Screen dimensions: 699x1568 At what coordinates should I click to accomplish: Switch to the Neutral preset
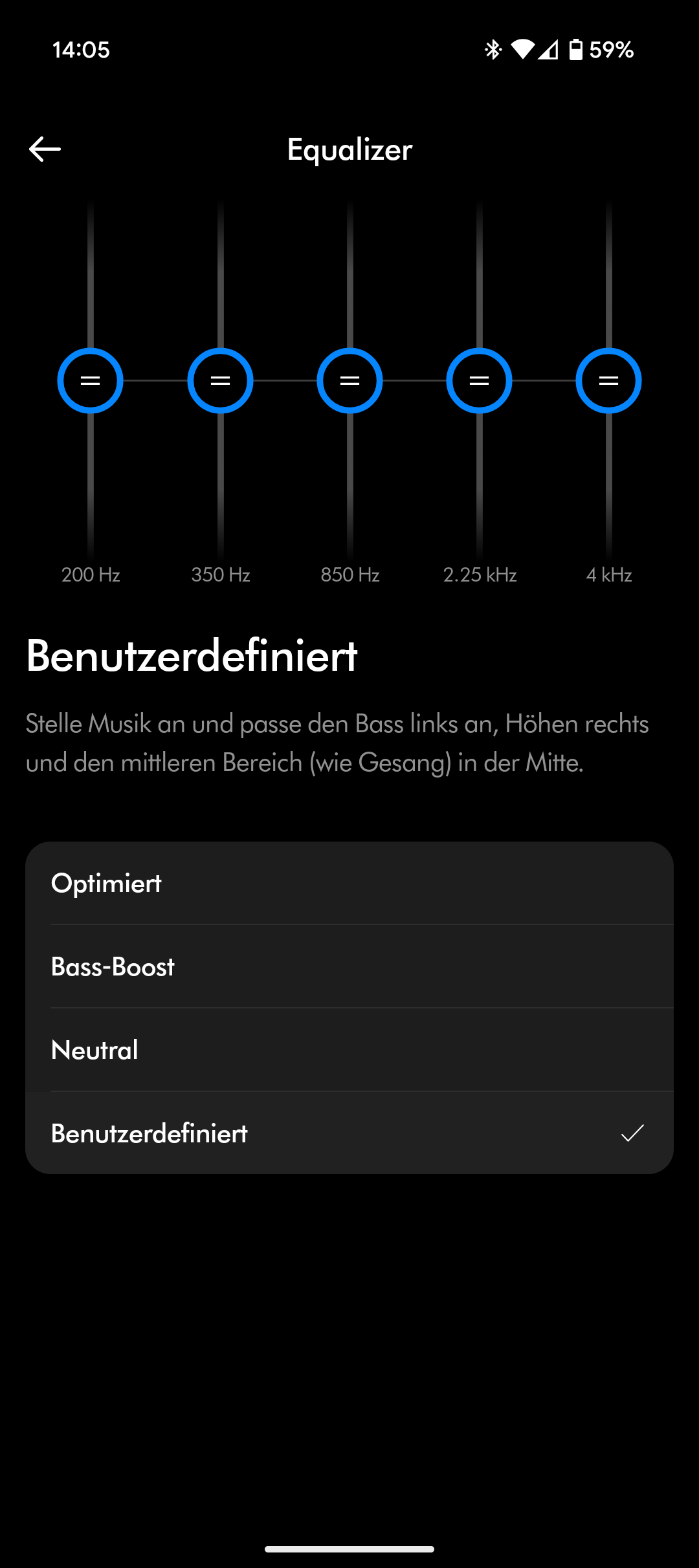coord(349,1051)
